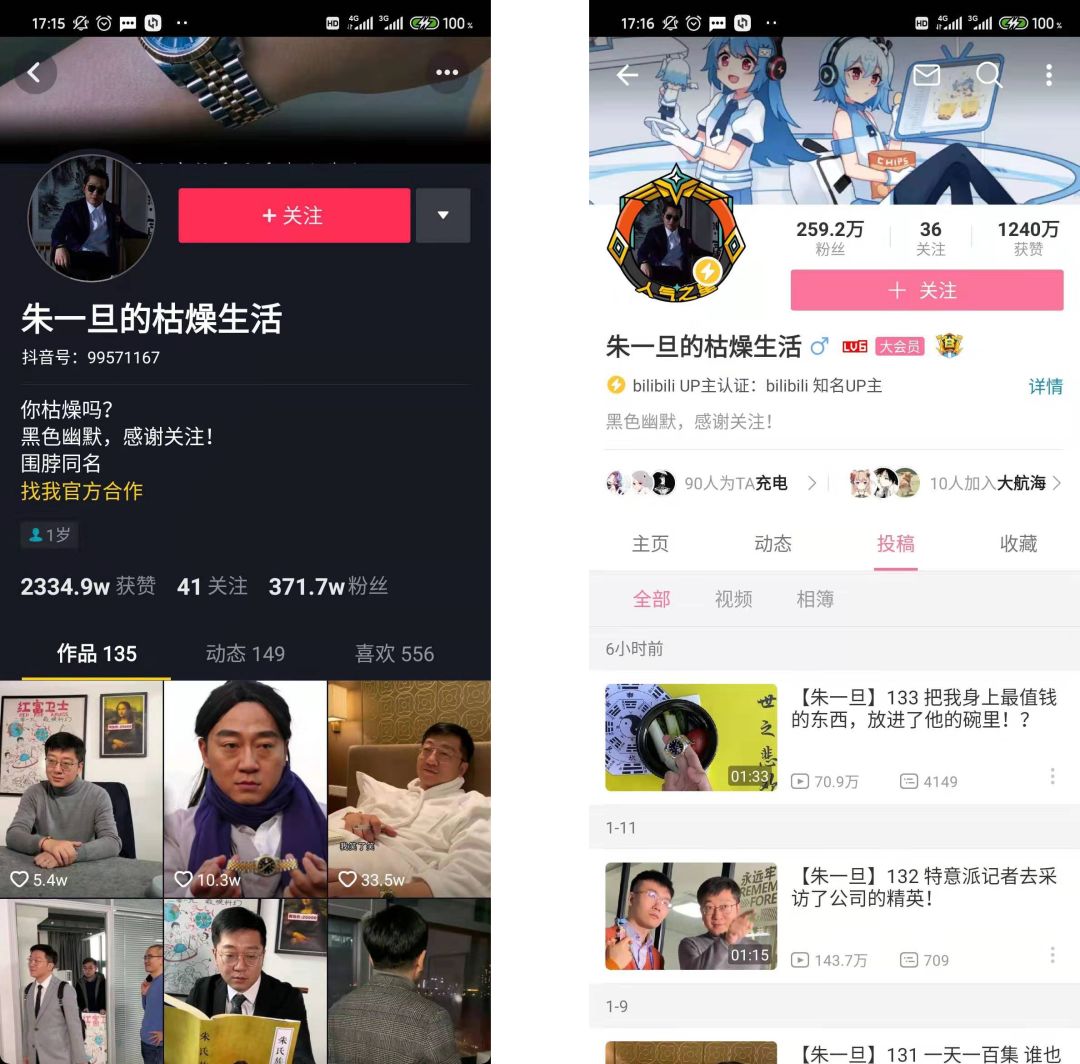Open more options for the 【朱一旦】132 video
This screenshot has height=1064, width=1080.
[x=1052, y=955]
